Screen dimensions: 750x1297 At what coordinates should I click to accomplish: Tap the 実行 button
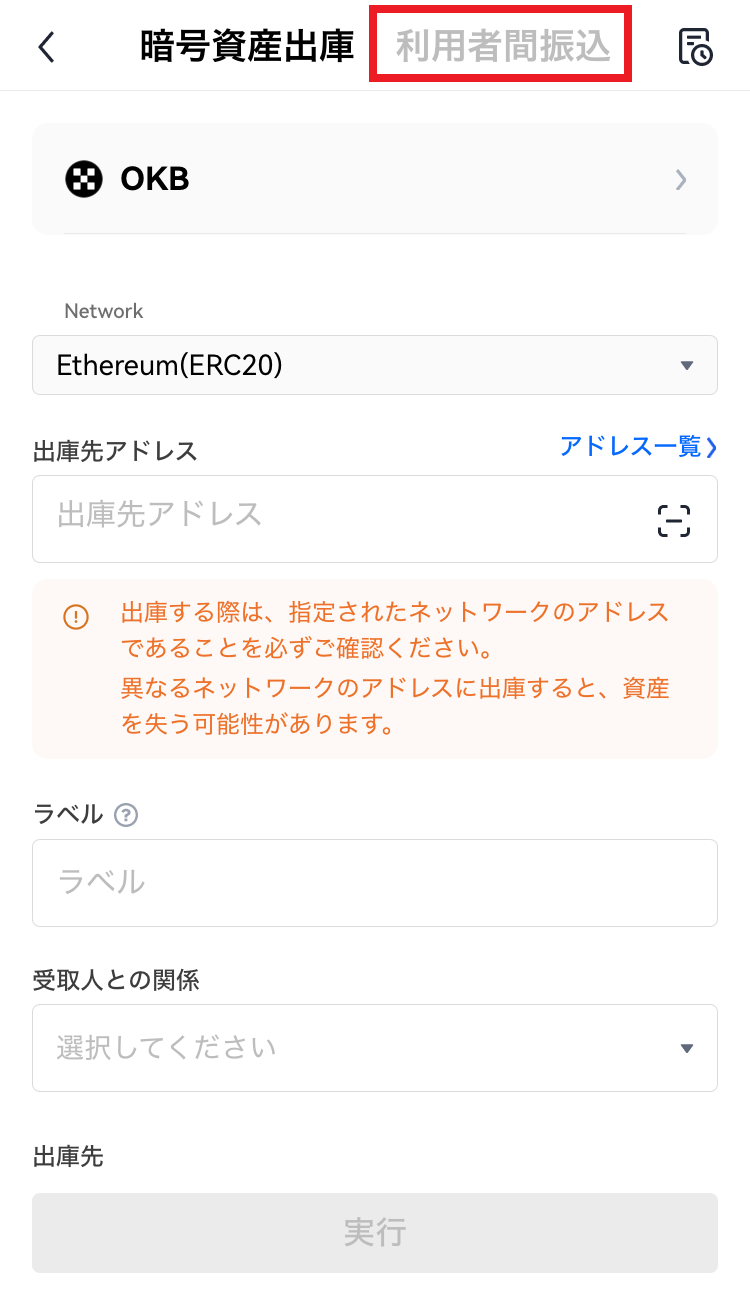click(375, 1233)
